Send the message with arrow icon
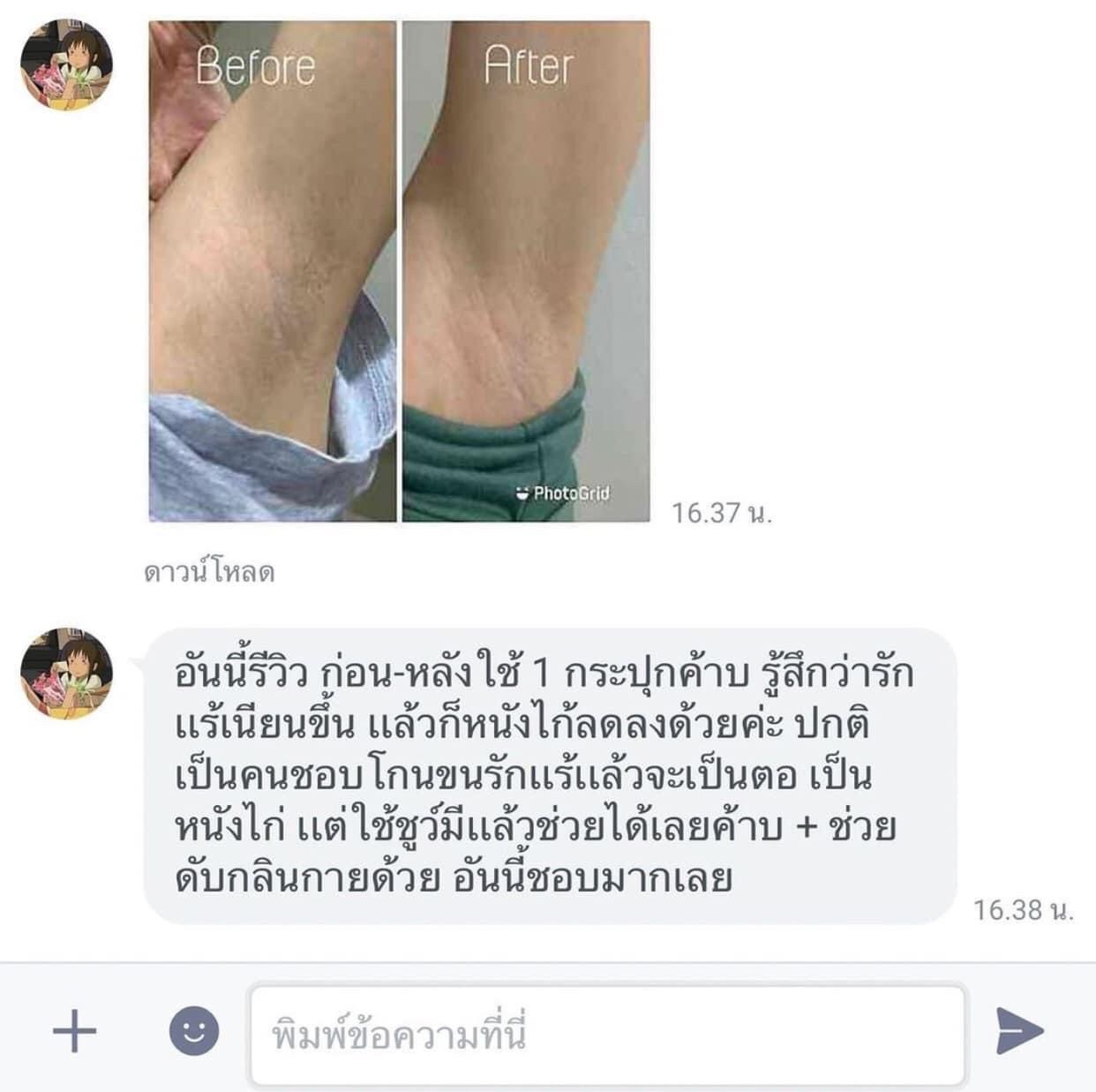1096x1092 pixels. [x=1019, y=1030]
